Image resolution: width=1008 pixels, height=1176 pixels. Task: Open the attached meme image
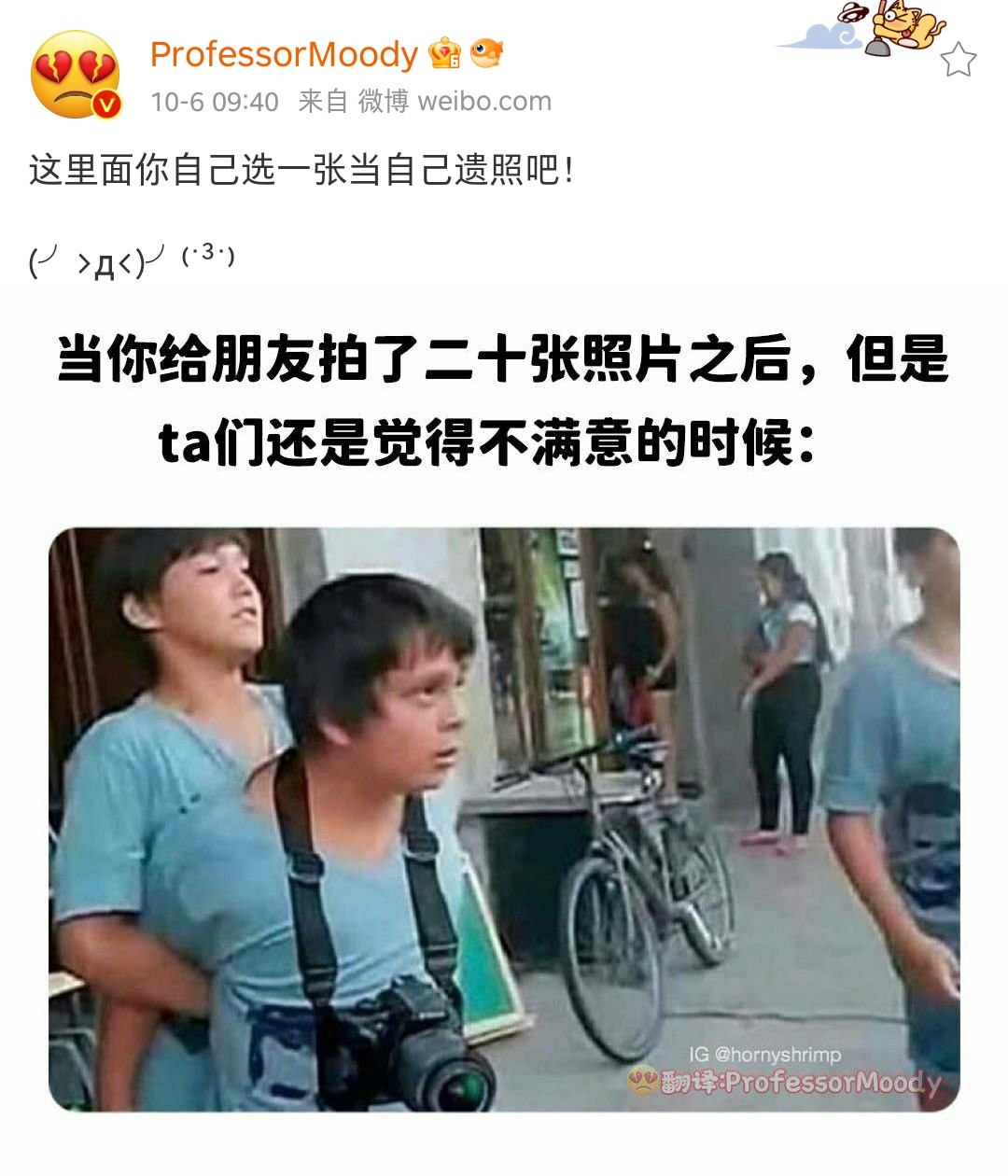504,819
